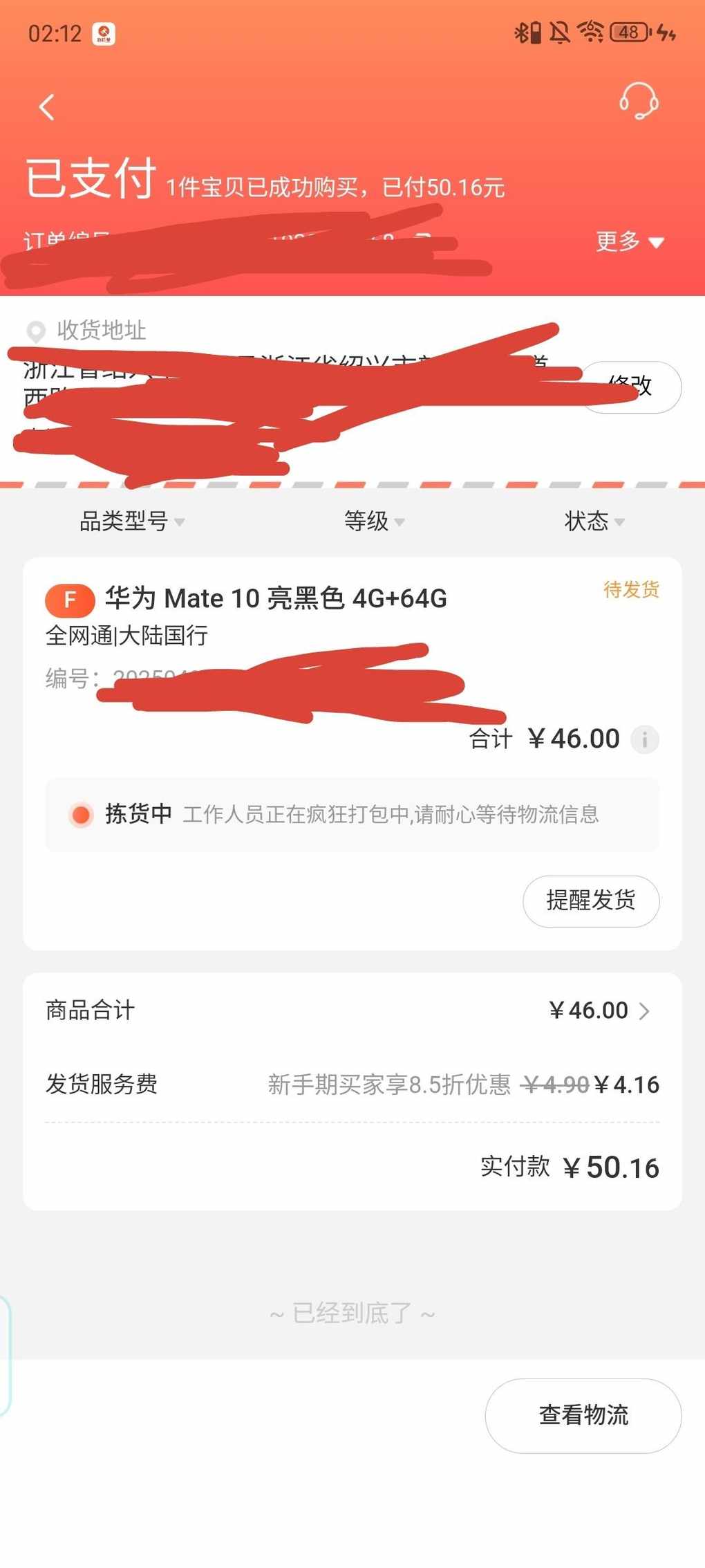
Task: Open the 状态 filter dropdown
Action: click(594, 521)
